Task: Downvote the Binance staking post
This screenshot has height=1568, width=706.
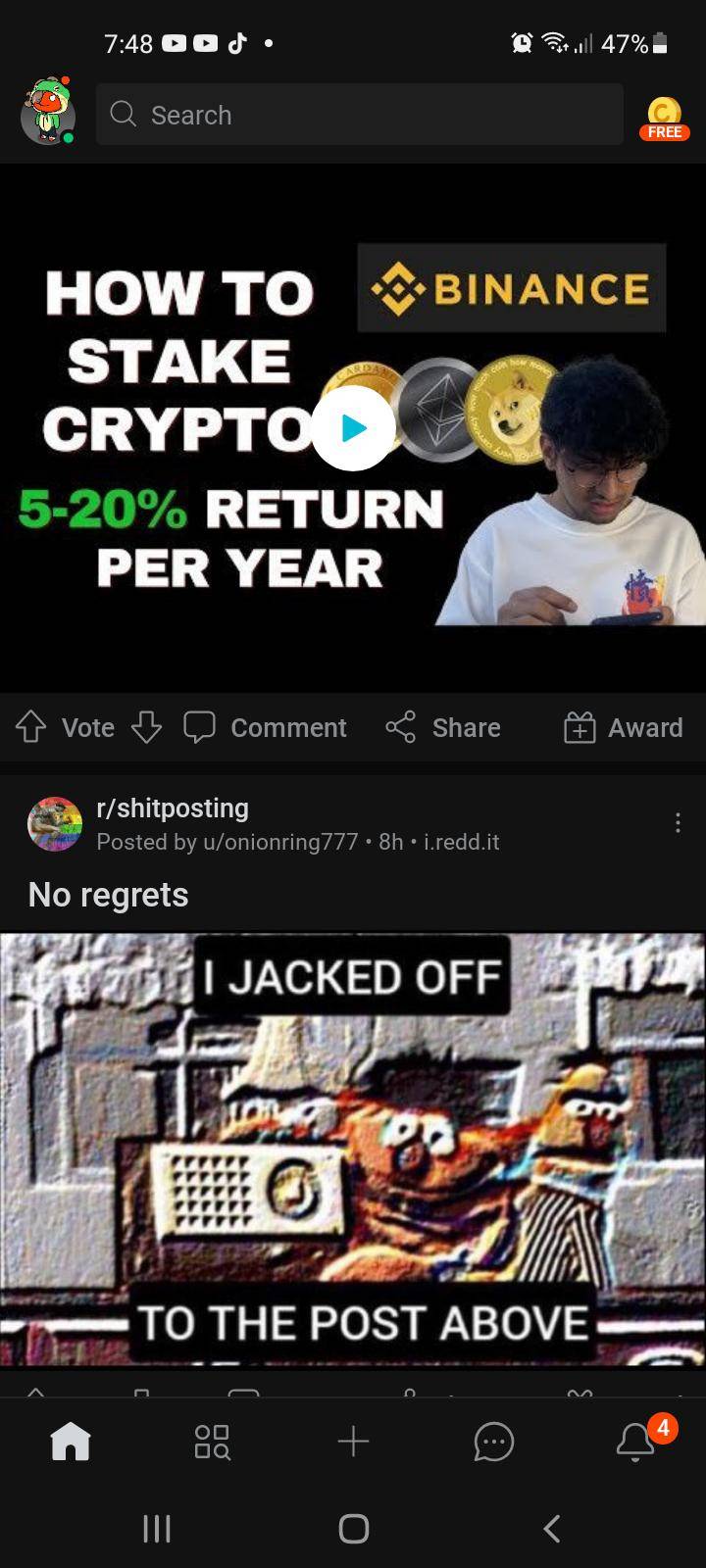Action: pos(146,727)
